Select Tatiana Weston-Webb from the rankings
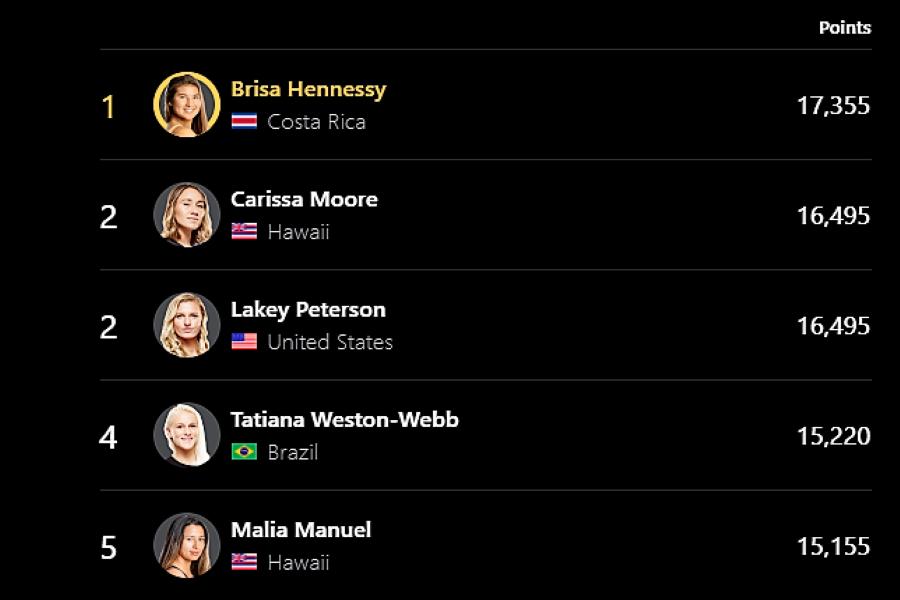Viewport: 900px width, 600px height. (x=344, y=420)
